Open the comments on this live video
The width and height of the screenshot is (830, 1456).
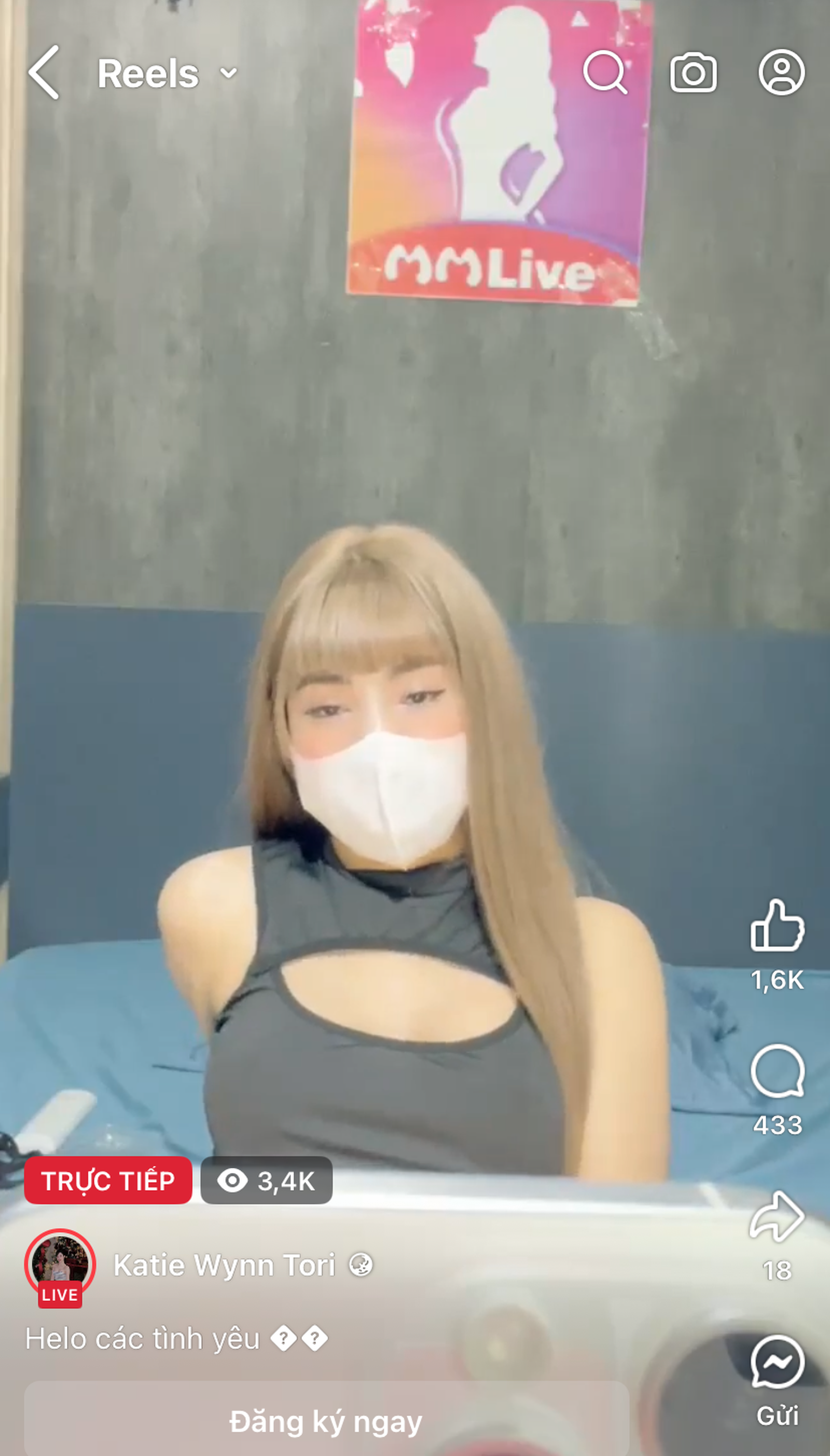[777, 1070]
